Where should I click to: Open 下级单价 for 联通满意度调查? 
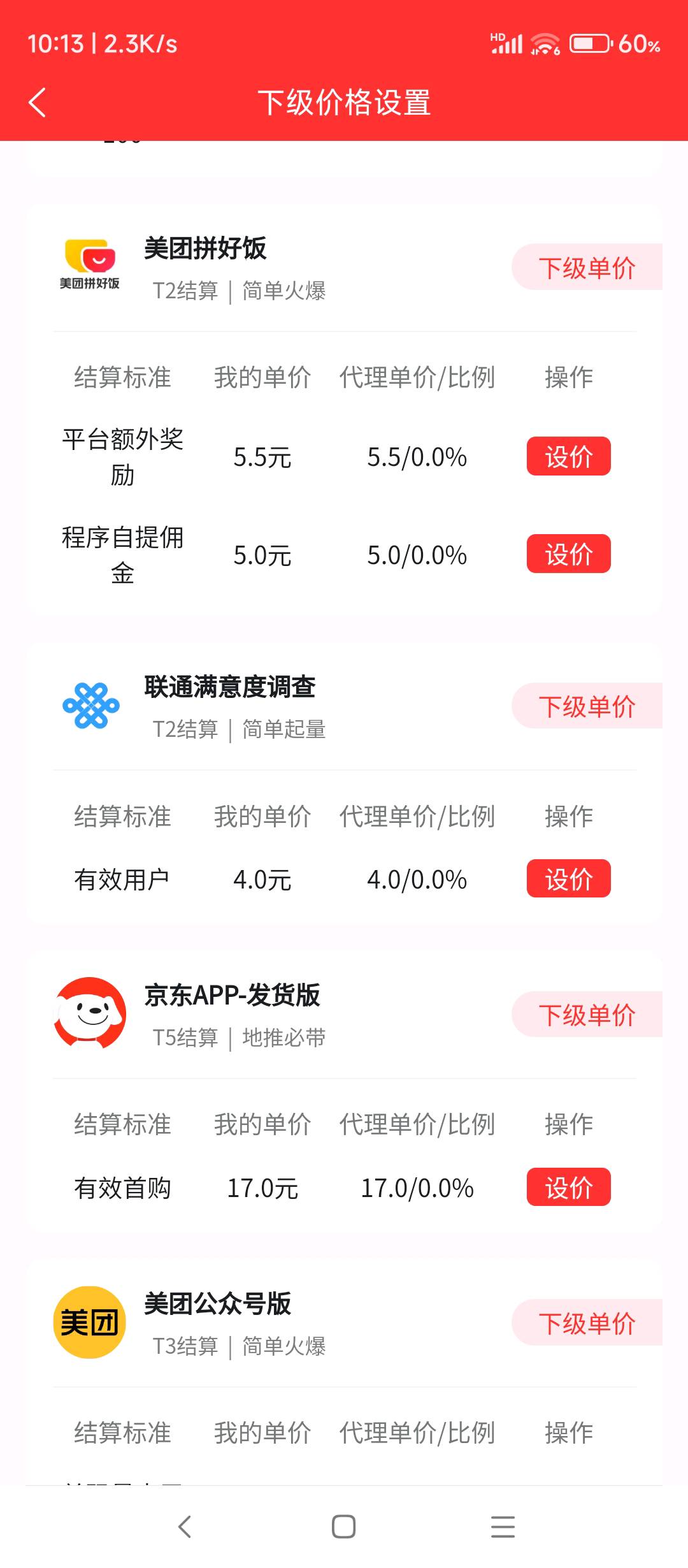(x=587, y=706)
